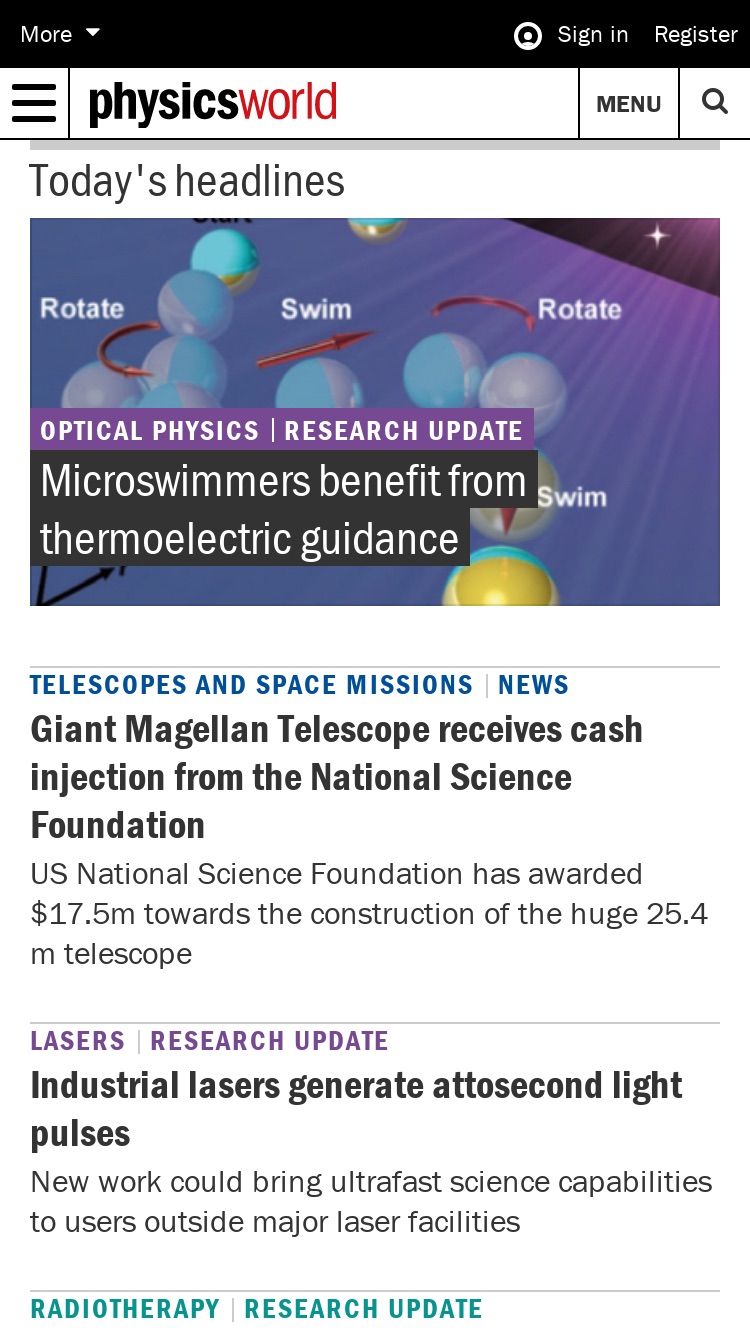
Task: Tap the News tag link
Action: 534,685
